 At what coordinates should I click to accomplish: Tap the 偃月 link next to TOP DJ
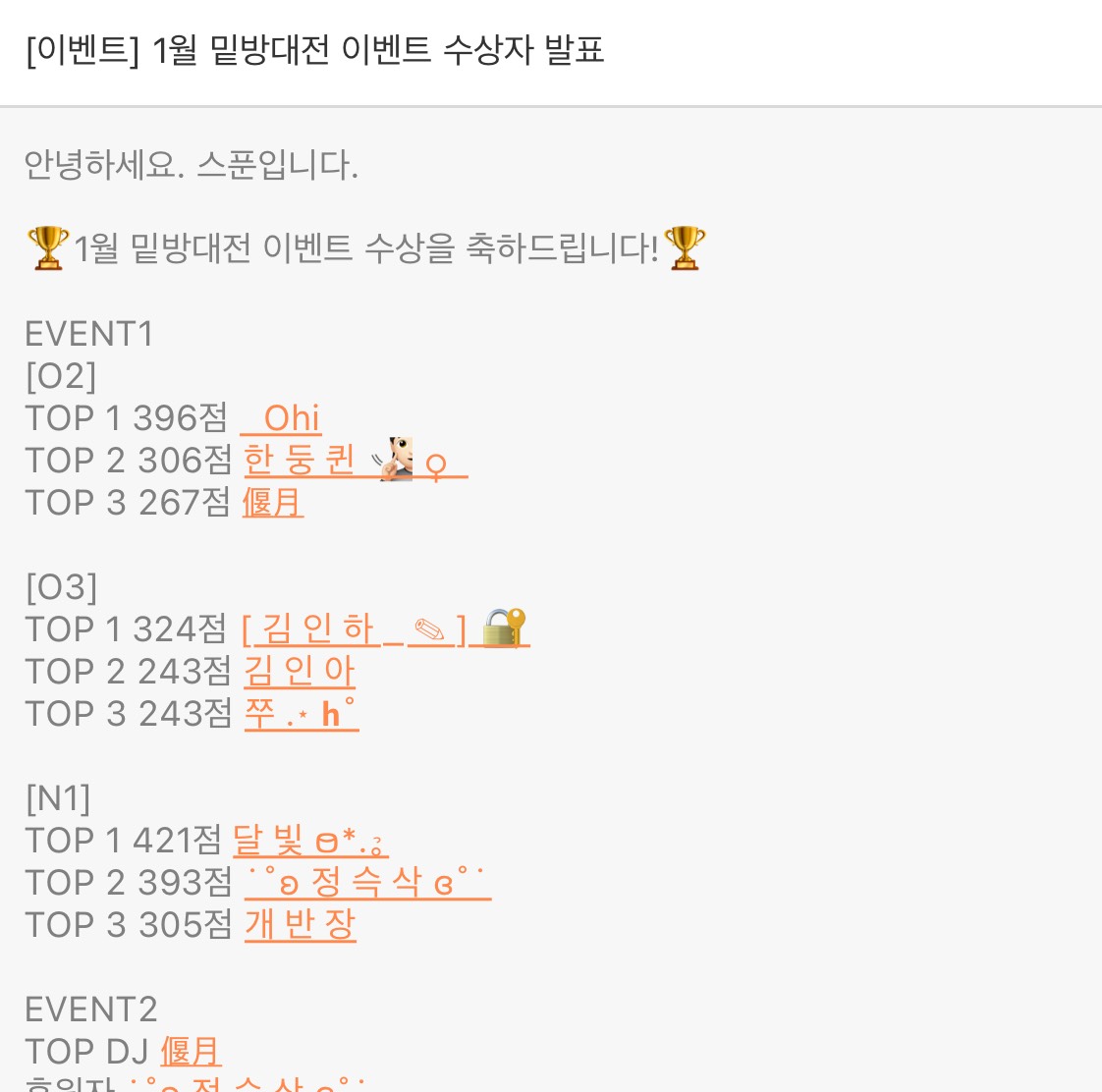point(191,1052)
